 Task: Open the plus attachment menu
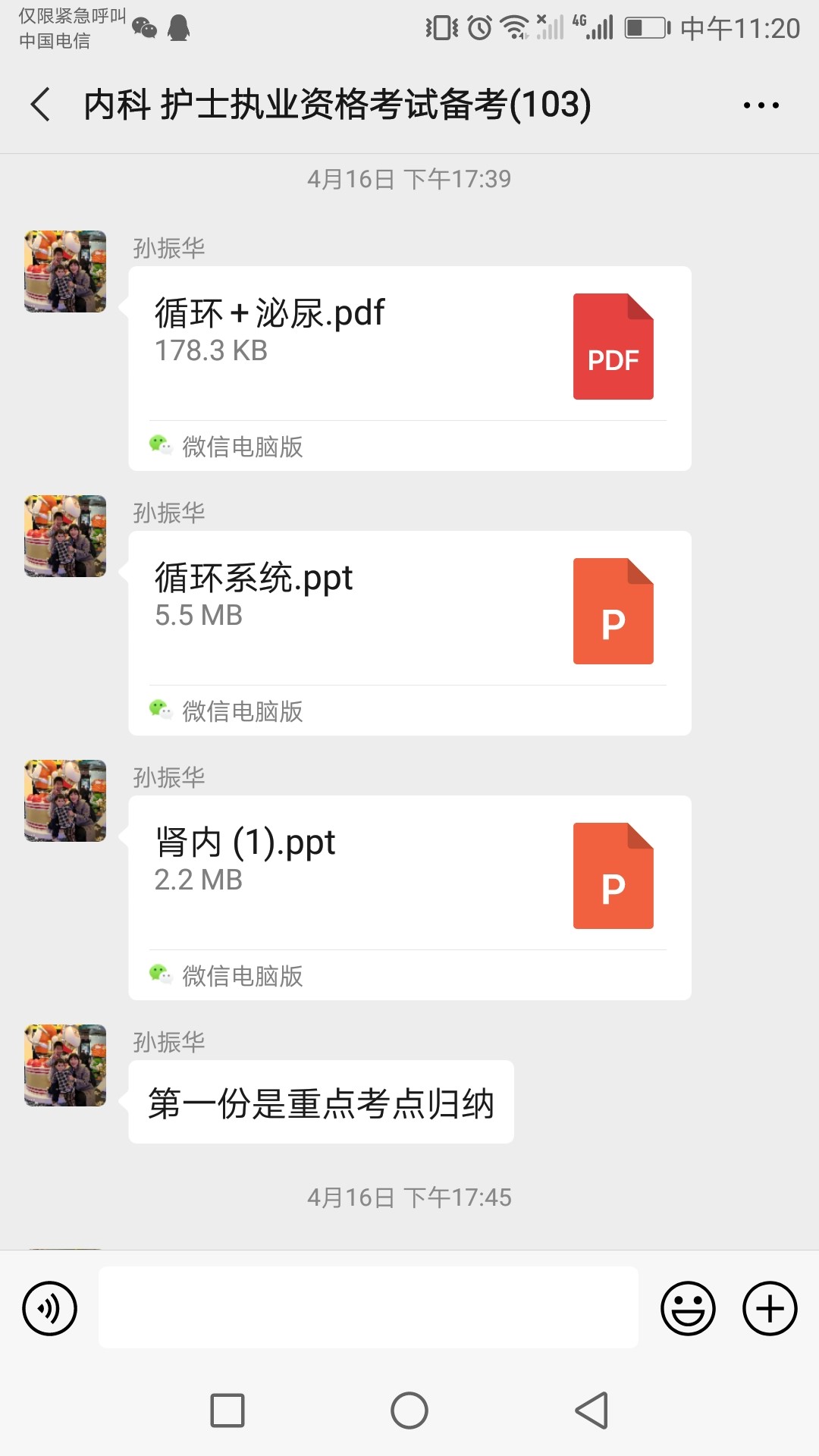pyautogui.click(x=769, y=1308)
